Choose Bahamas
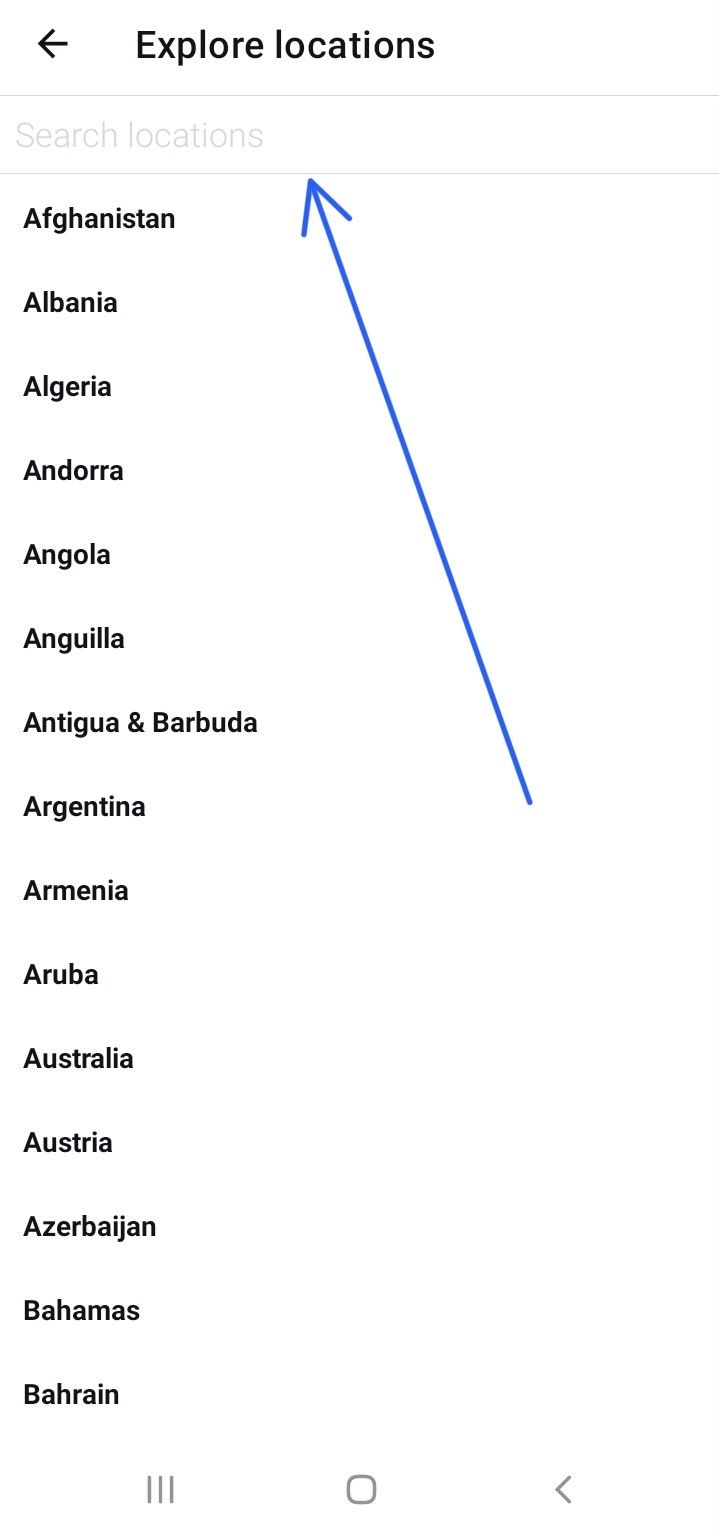 tap(82, 1311)
